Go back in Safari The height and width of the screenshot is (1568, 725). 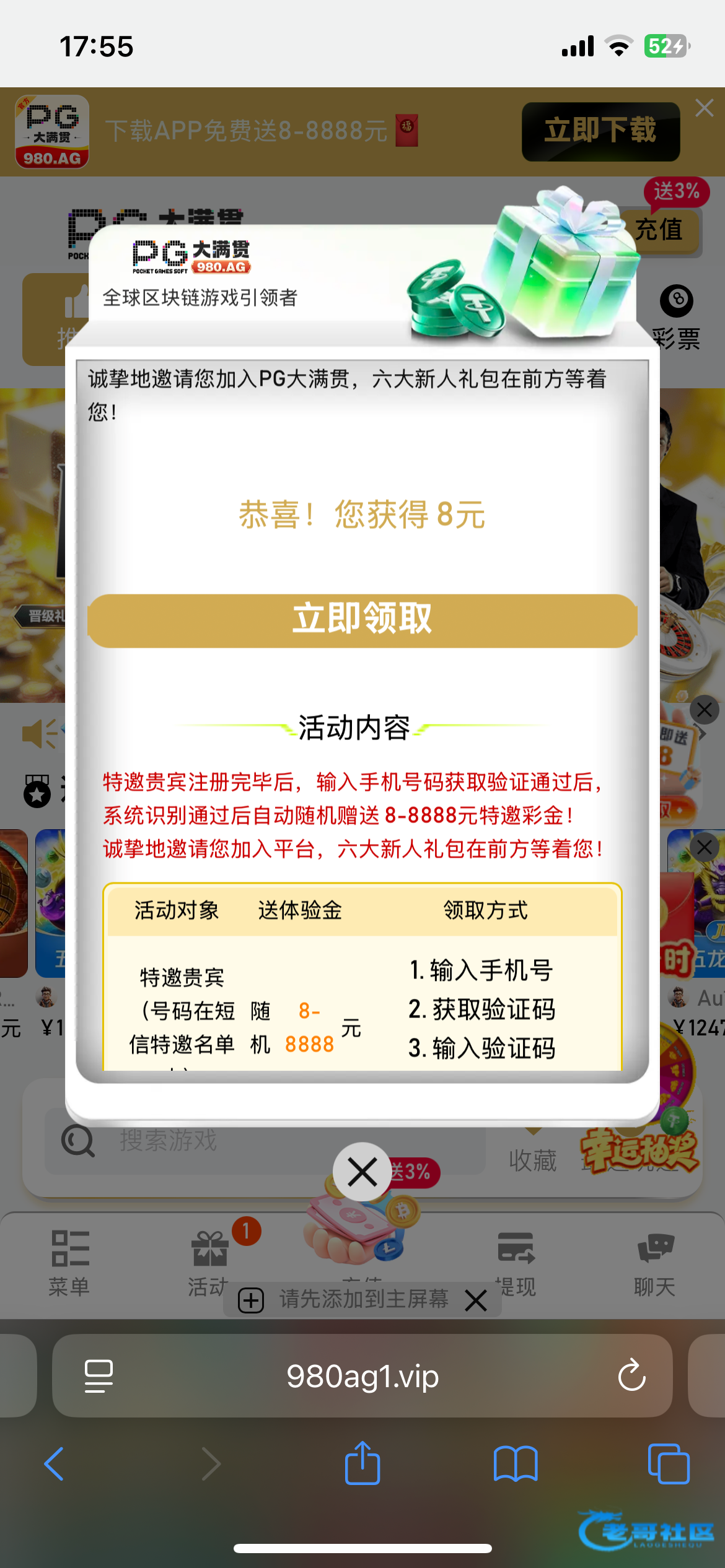tap(55, 1464)
